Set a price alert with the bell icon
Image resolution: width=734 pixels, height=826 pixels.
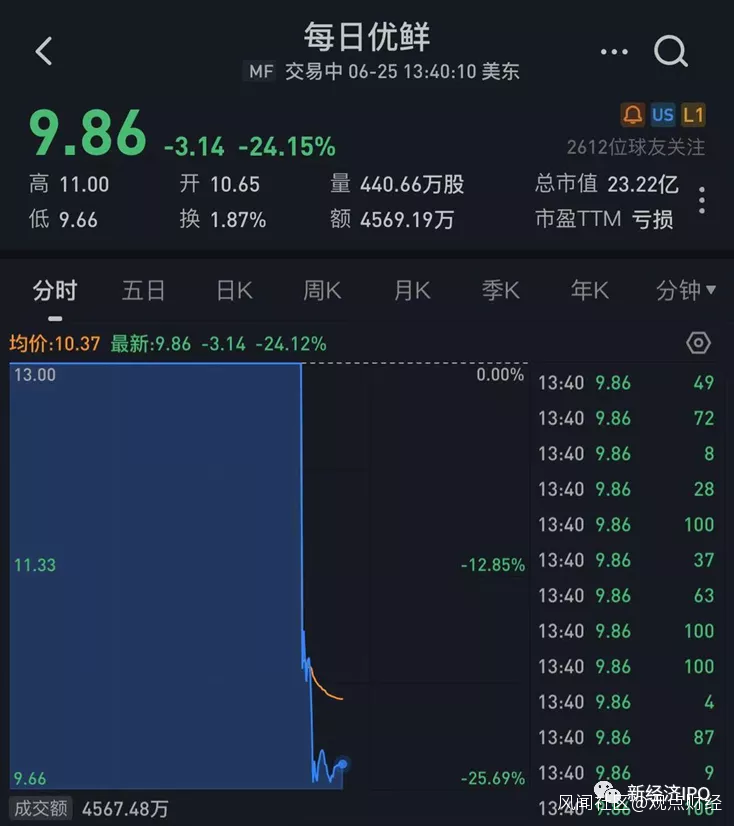[632, 114]
